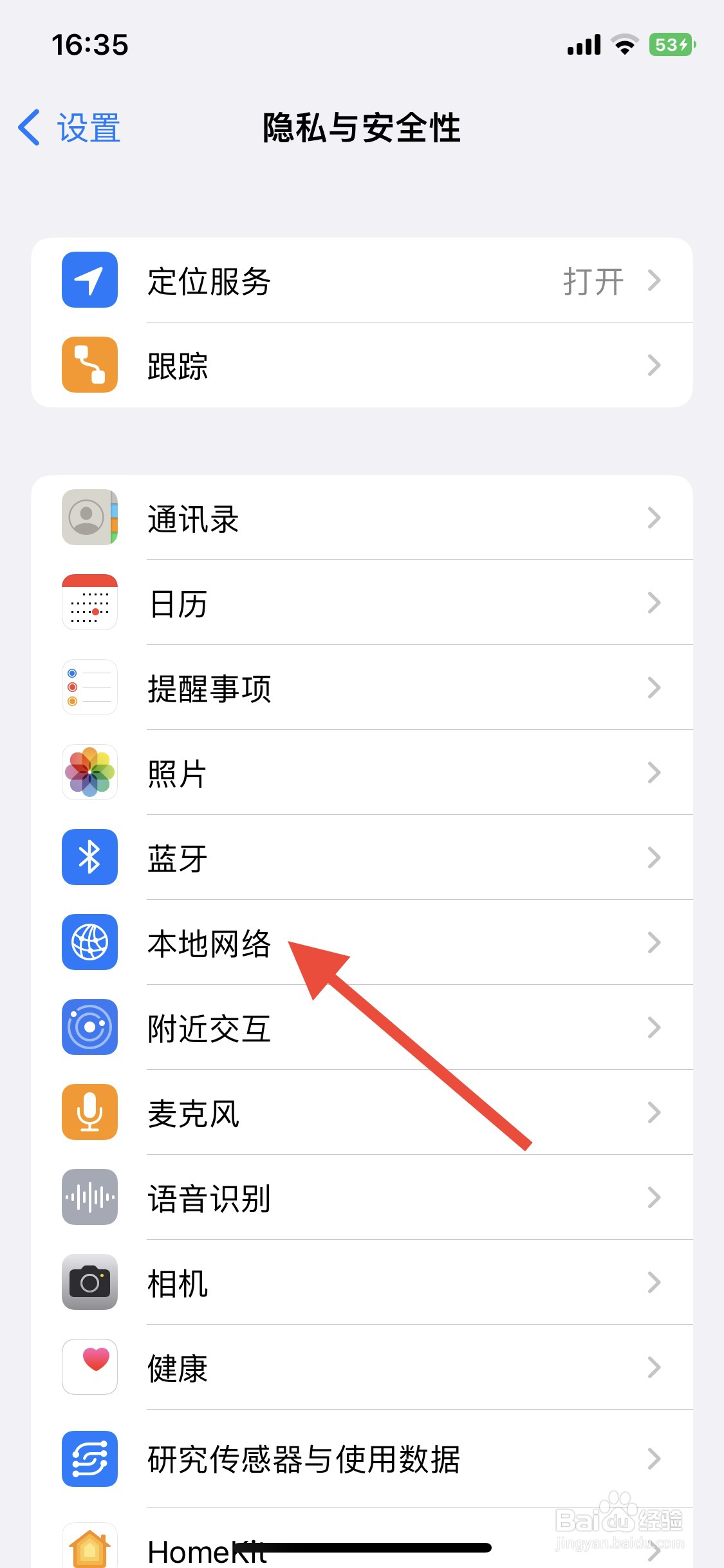
Task: Select the blue 蓝牙 Bluetooth icon
Action: point(89,857)
